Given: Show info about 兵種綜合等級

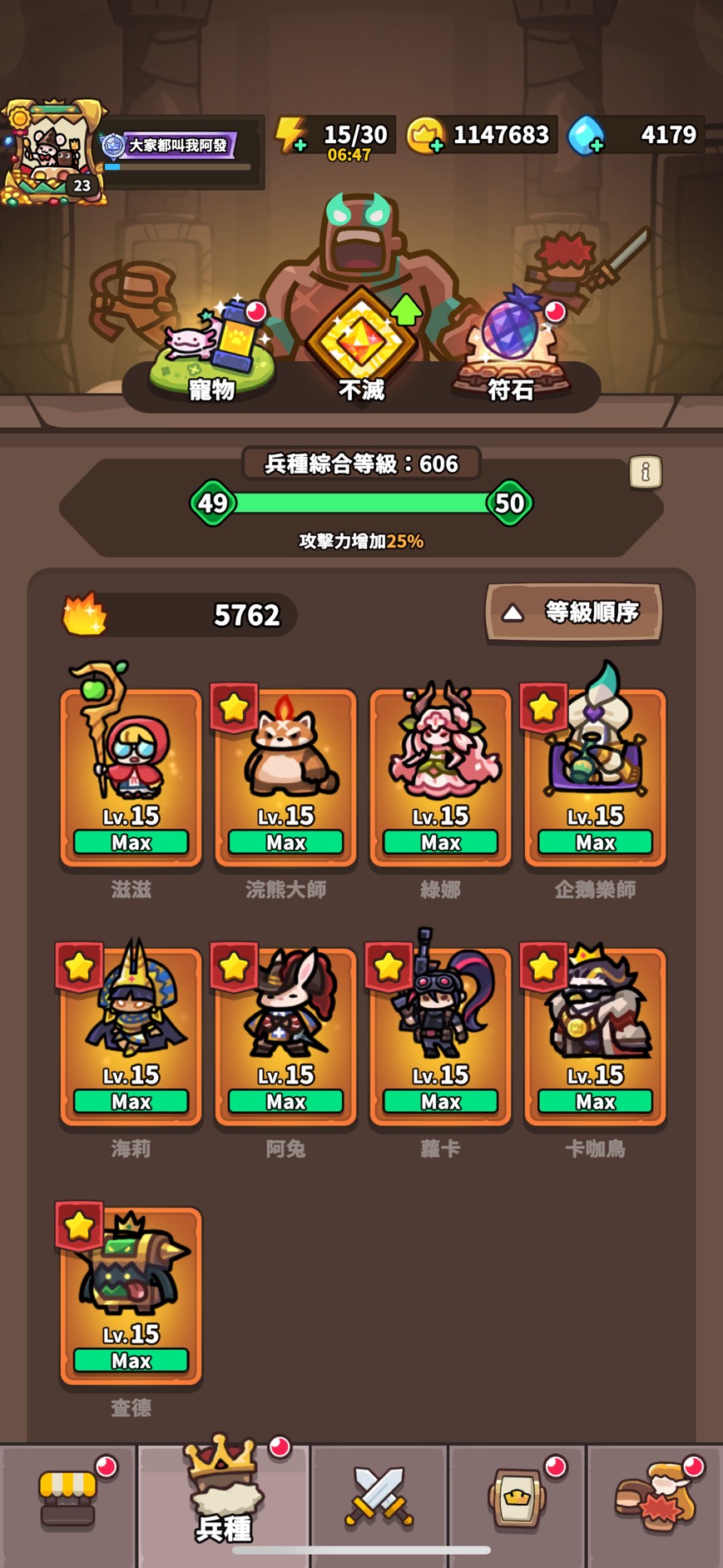Looking at the screenshot, I should (x=645, y=472).
